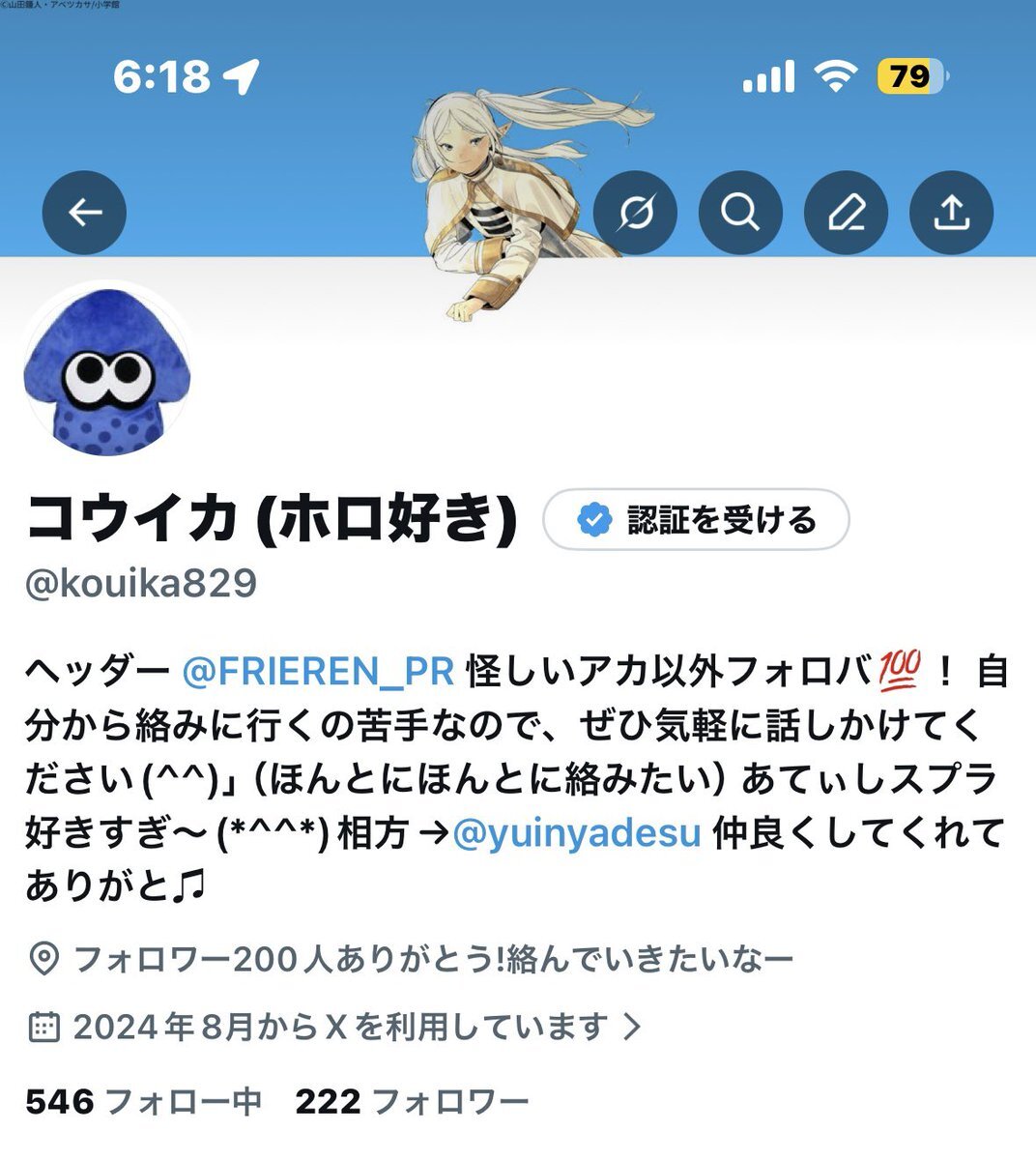This screenshot has width=1036, height=1160.
Task: Share this profile via upload icon
Action: click(x=952, y=213)
